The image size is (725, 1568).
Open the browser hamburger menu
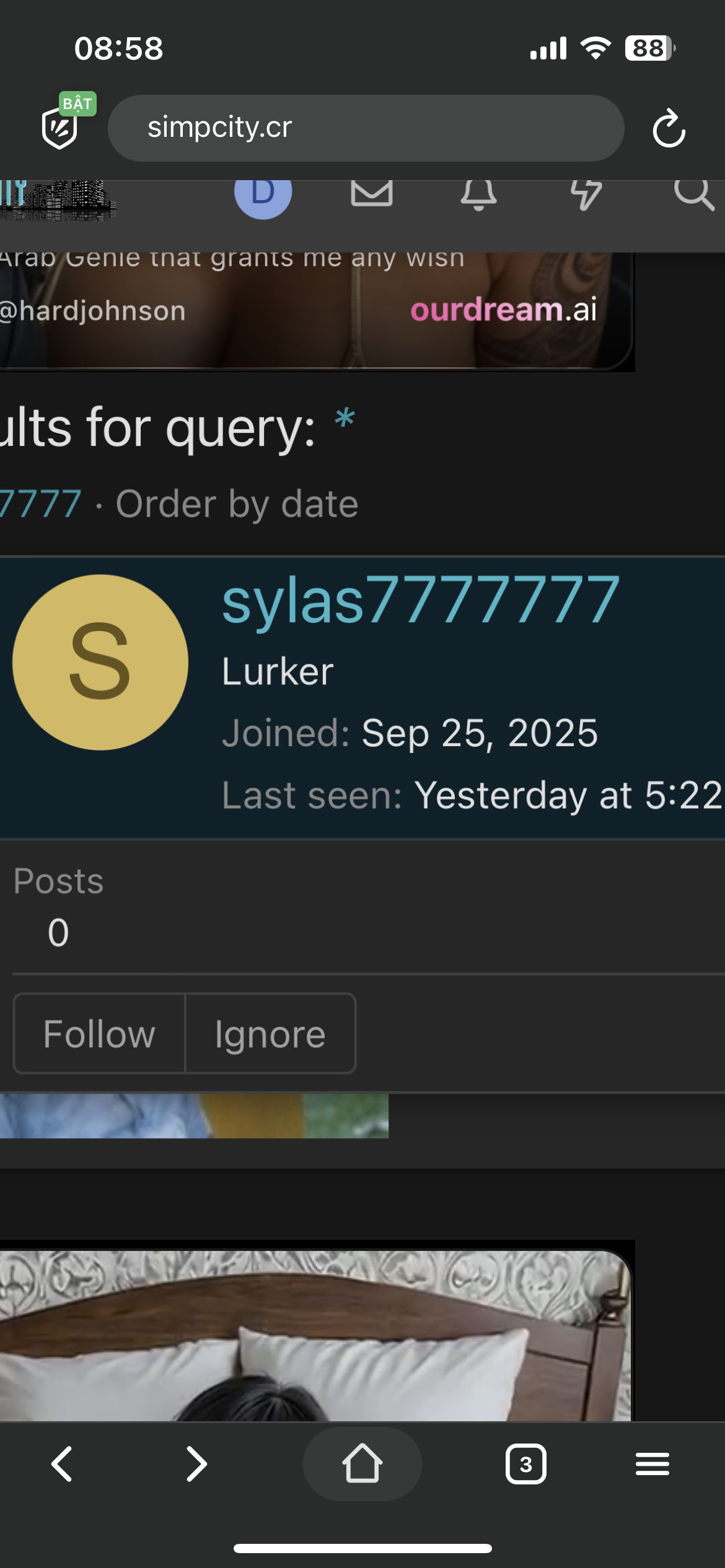click(652, 1464)
